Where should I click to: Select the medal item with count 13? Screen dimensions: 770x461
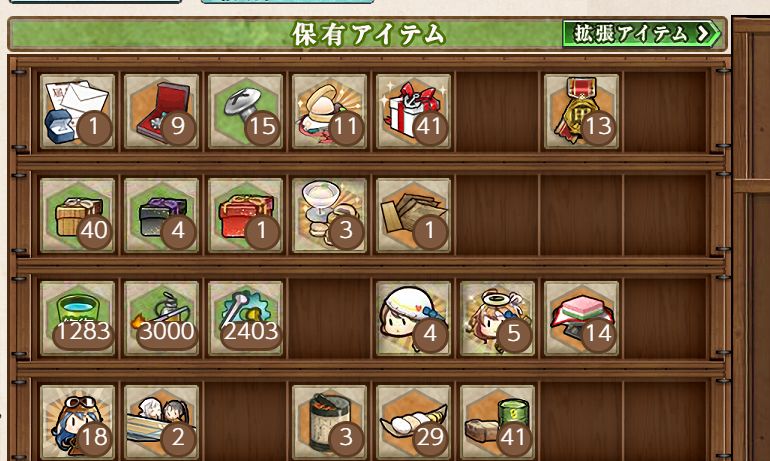pos(581,110)
